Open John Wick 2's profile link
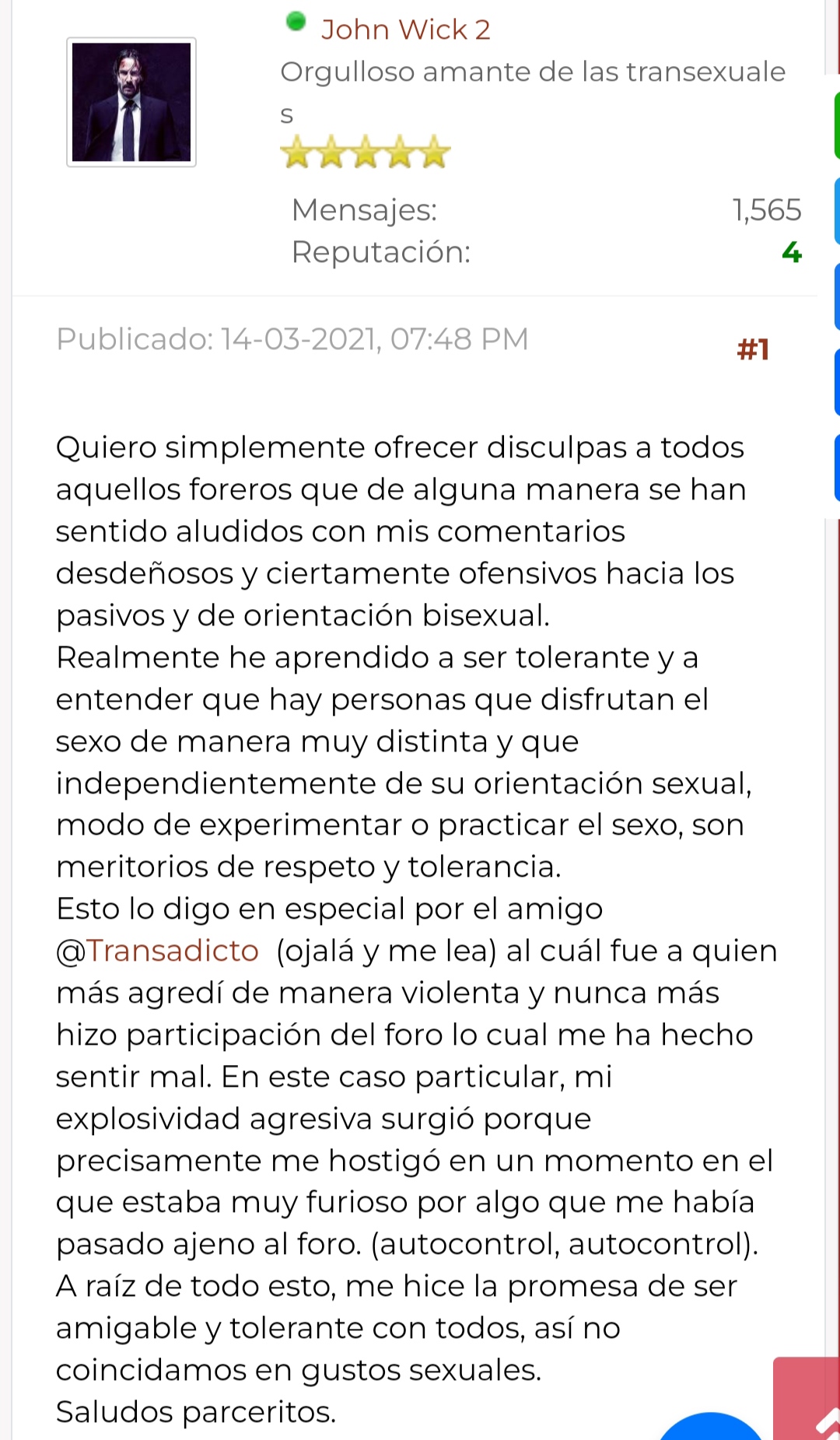 [405, 30]
